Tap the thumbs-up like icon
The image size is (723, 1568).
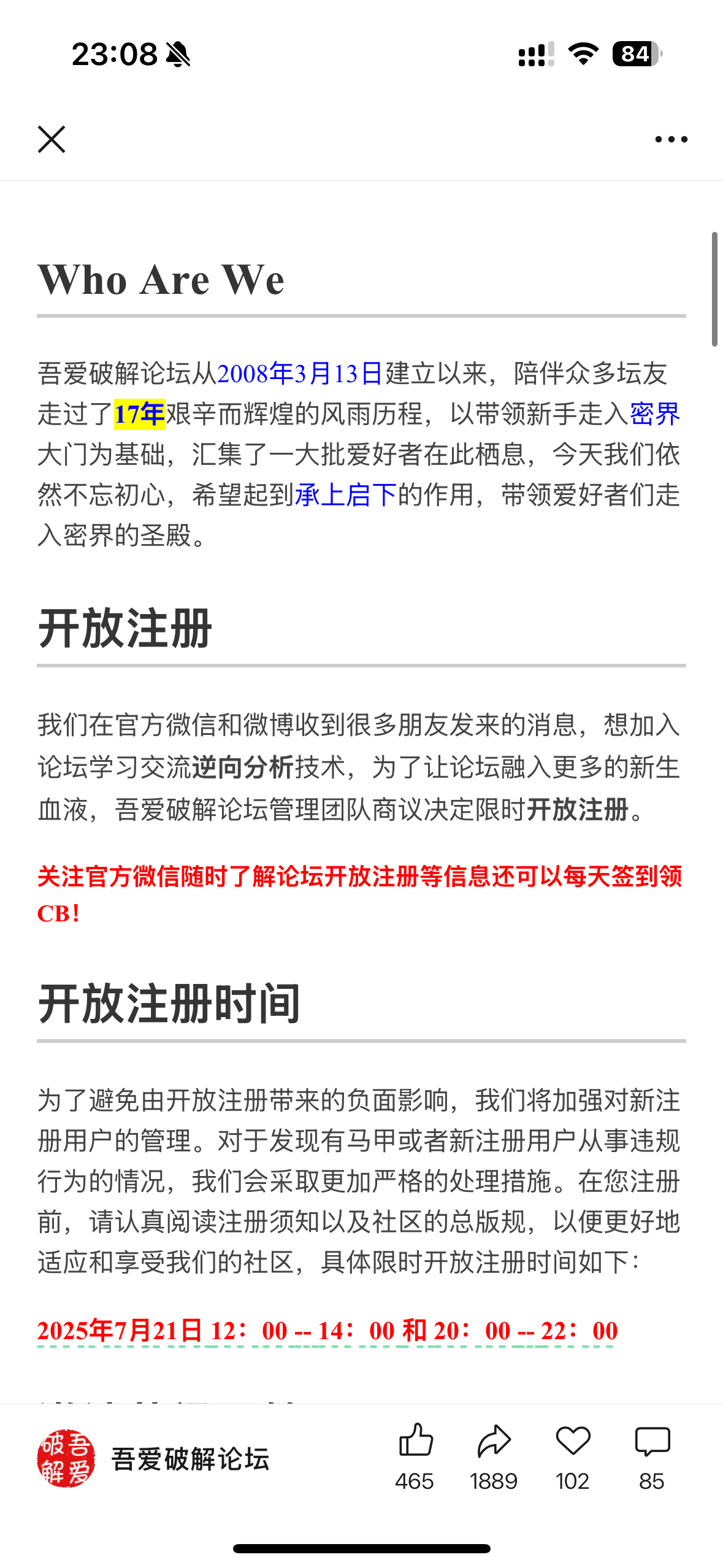pyautogui.click(x=416, y=1450)
